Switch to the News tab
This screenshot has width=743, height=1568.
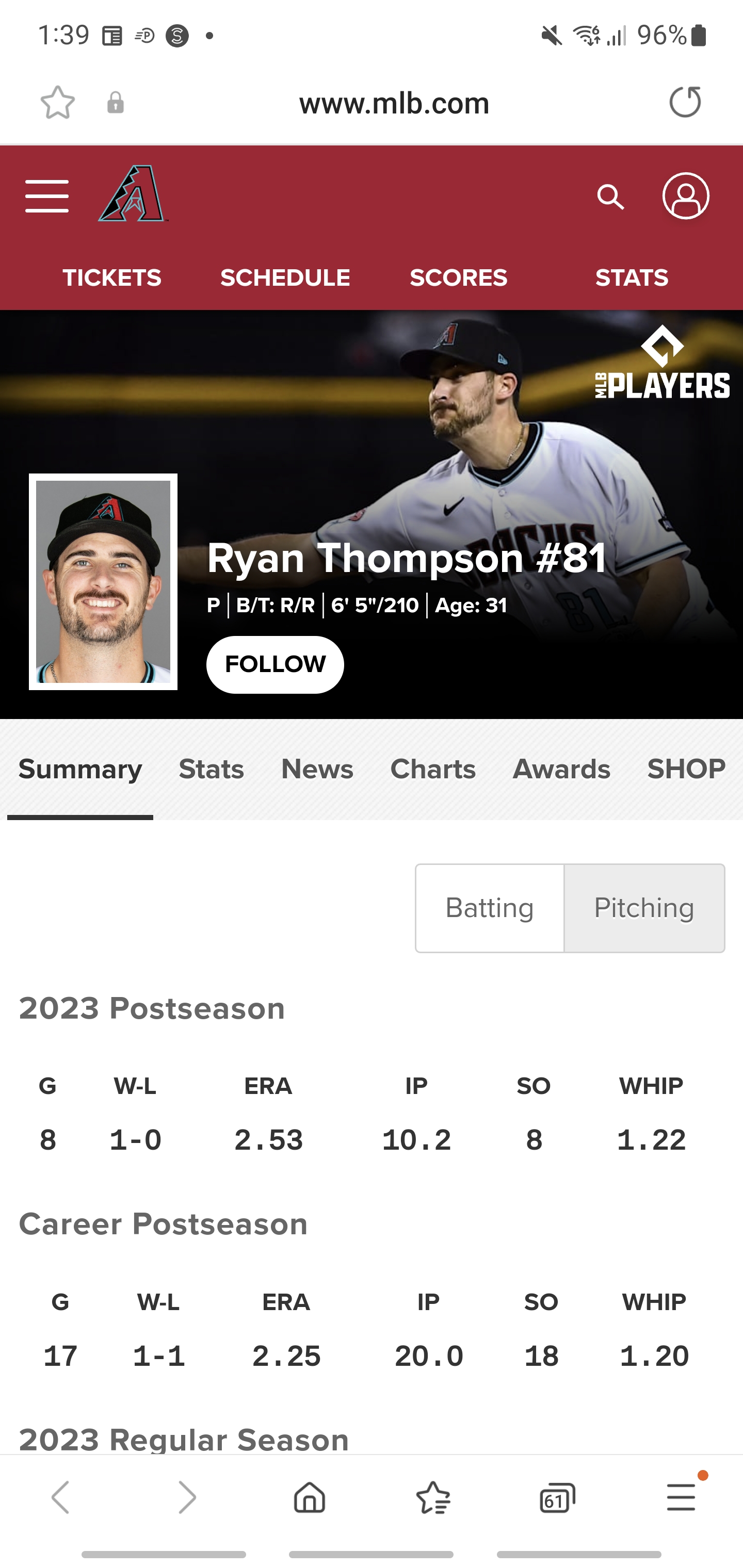[x=317, y=770]
